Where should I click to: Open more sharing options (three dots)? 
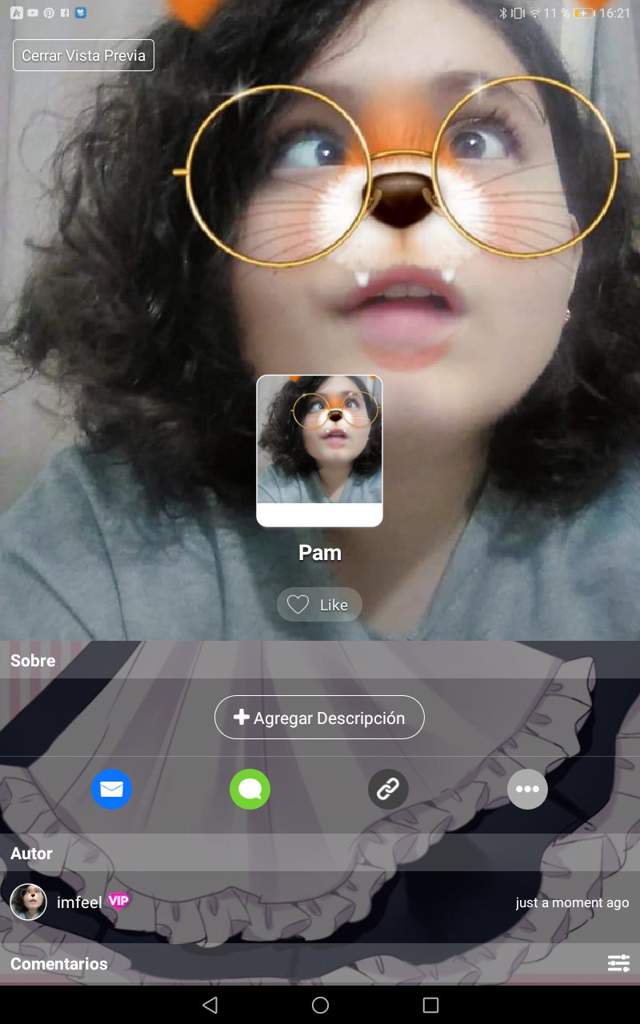coord(527,789)
